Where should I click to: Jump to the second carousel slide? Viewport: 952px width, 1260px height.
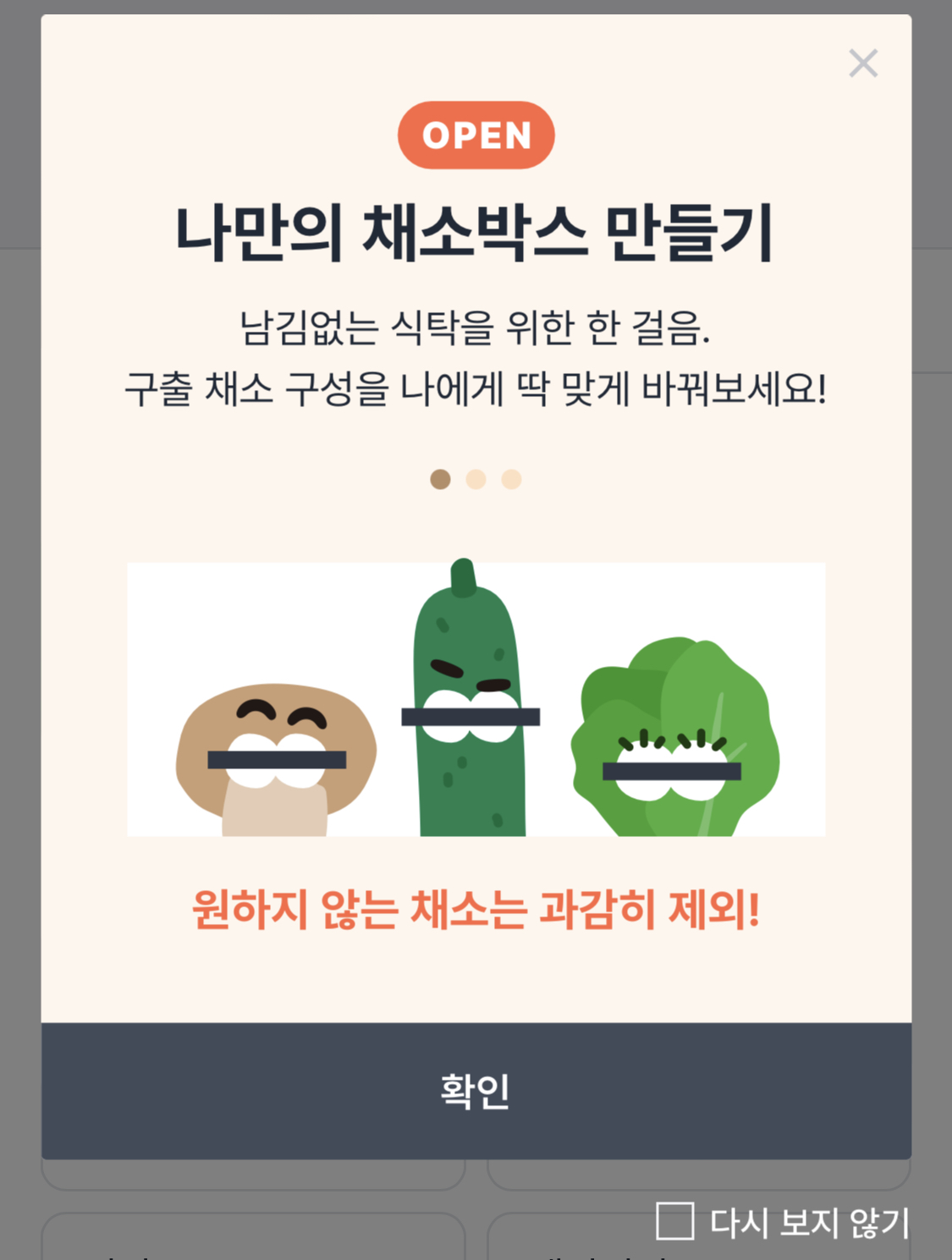click(476, 478)
